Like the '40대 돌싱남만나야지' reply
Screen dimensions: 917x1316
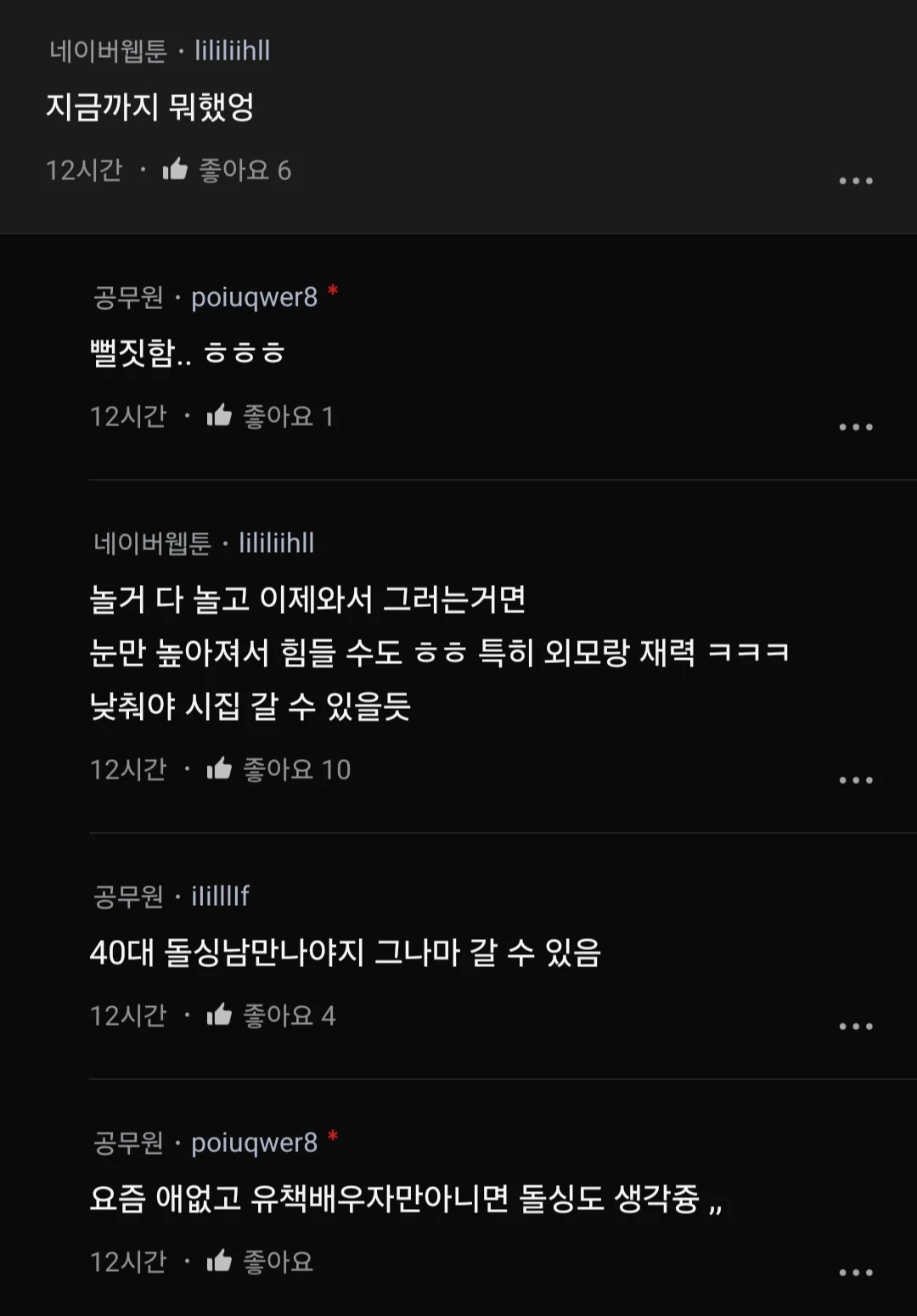click(220, 1015)
